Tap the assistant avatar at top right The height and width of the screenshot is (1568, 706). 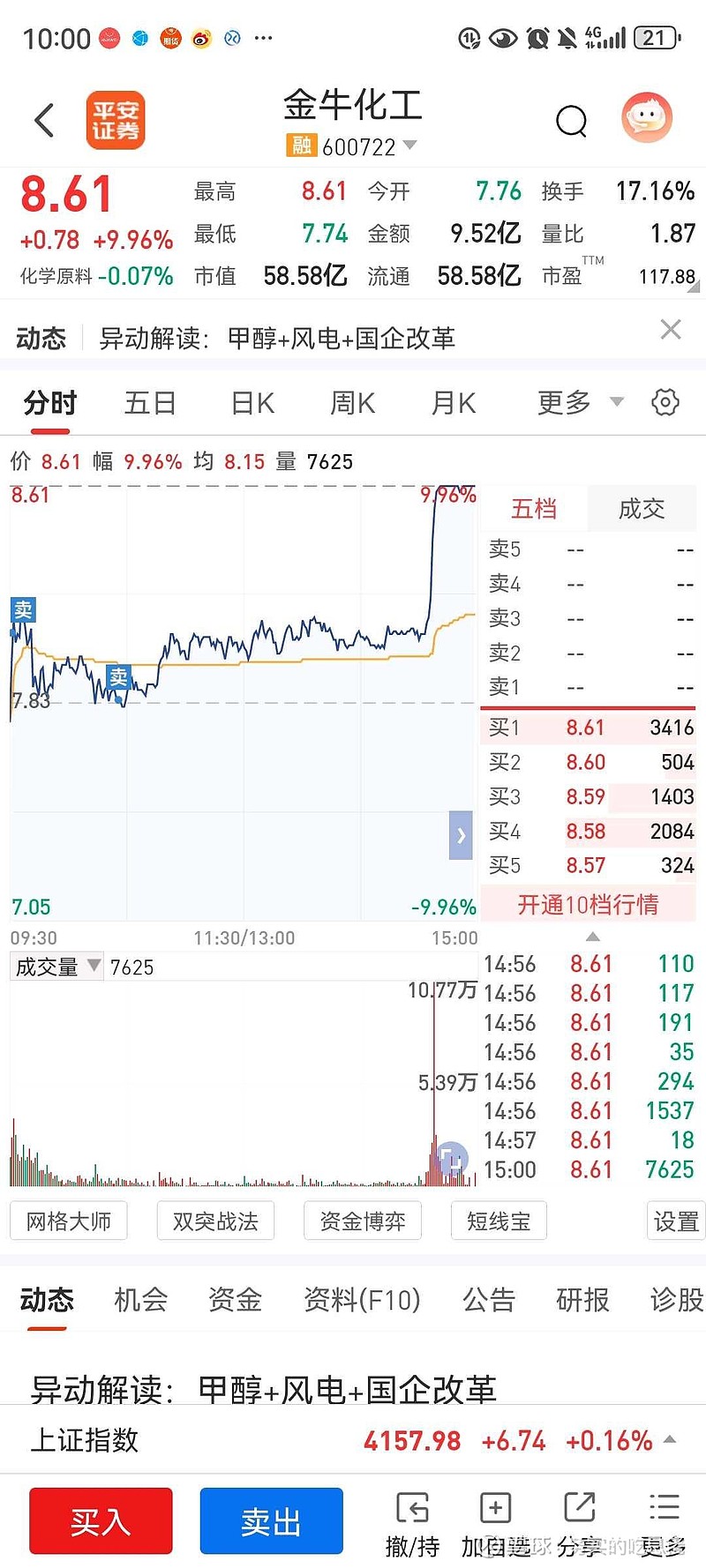click(647, 118)
